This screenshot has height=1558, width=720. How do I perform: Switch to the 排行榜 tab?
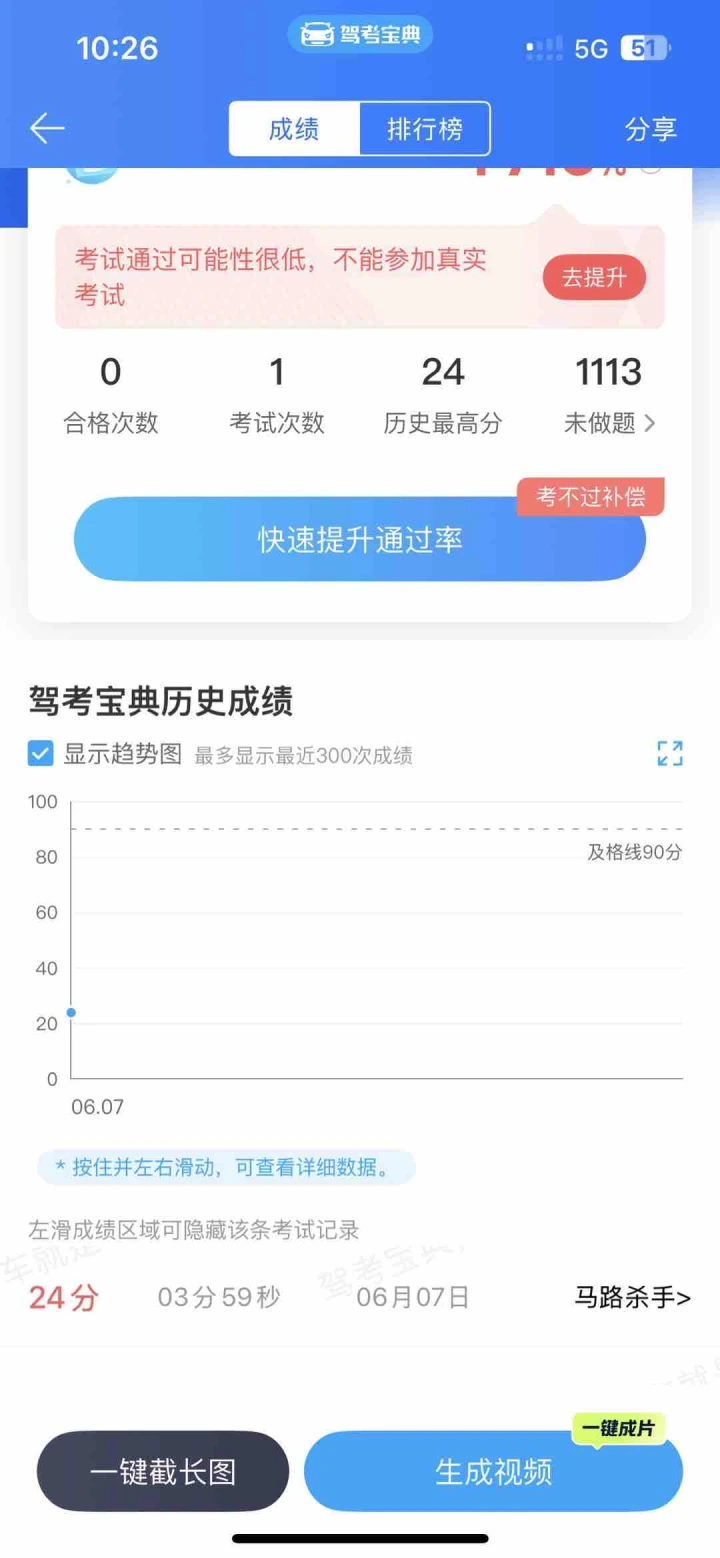[425, 129]
